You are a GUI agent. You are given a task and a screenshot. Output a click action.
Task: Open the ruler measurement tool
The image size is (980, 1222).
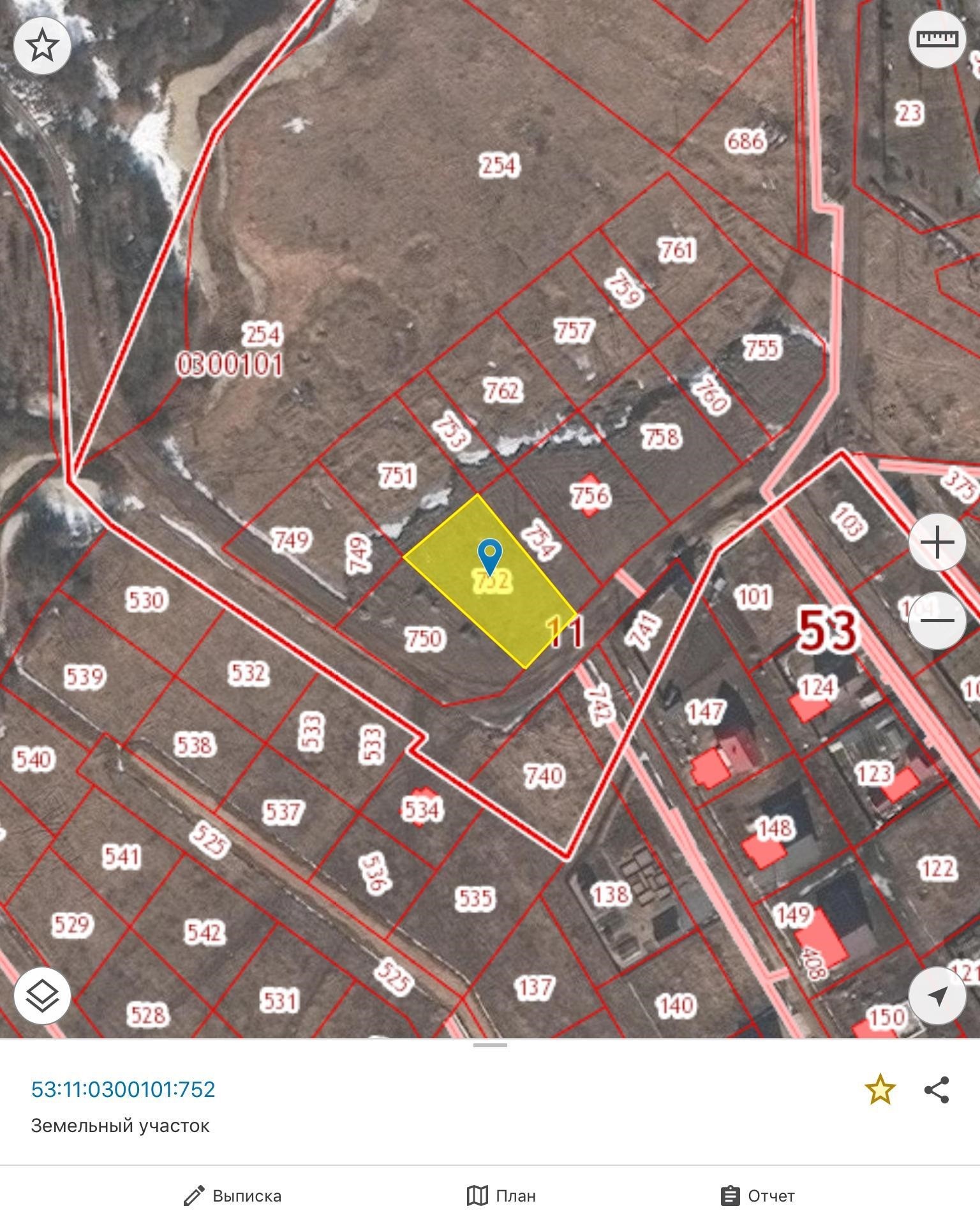937,40
